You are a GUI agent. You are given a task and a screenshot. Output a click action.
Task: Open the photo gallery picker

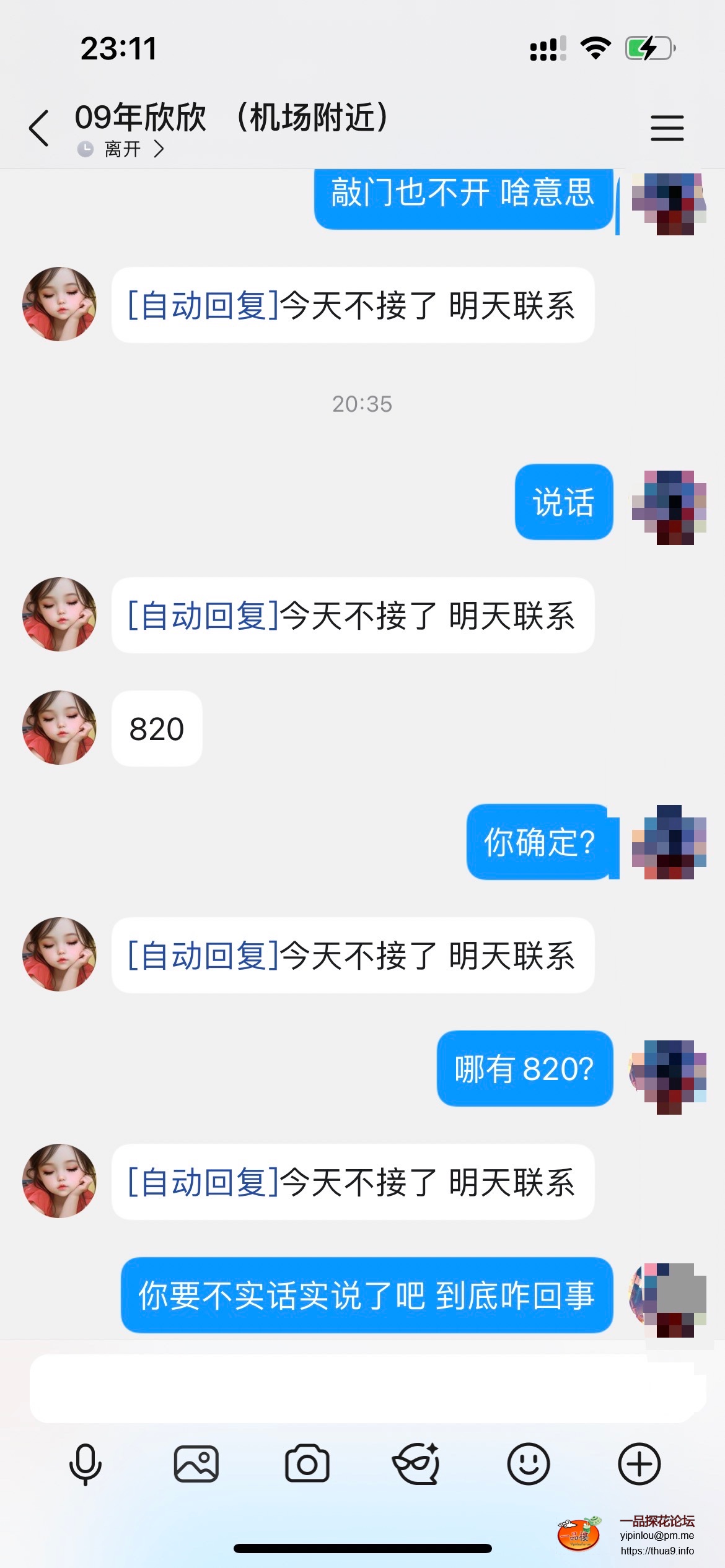[196, 1464]
